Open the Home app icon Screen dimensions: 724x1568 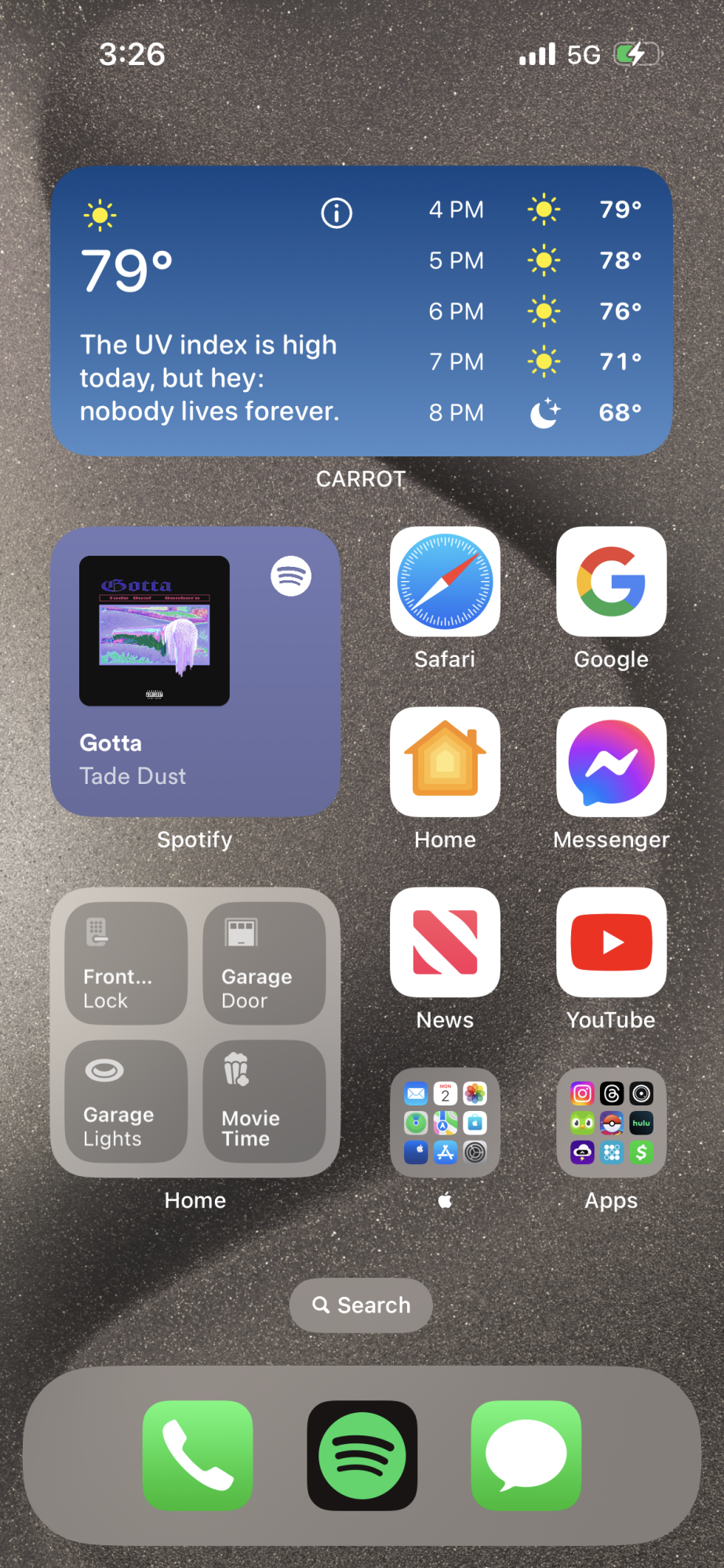pyautogui.click(x=445, y=762)
